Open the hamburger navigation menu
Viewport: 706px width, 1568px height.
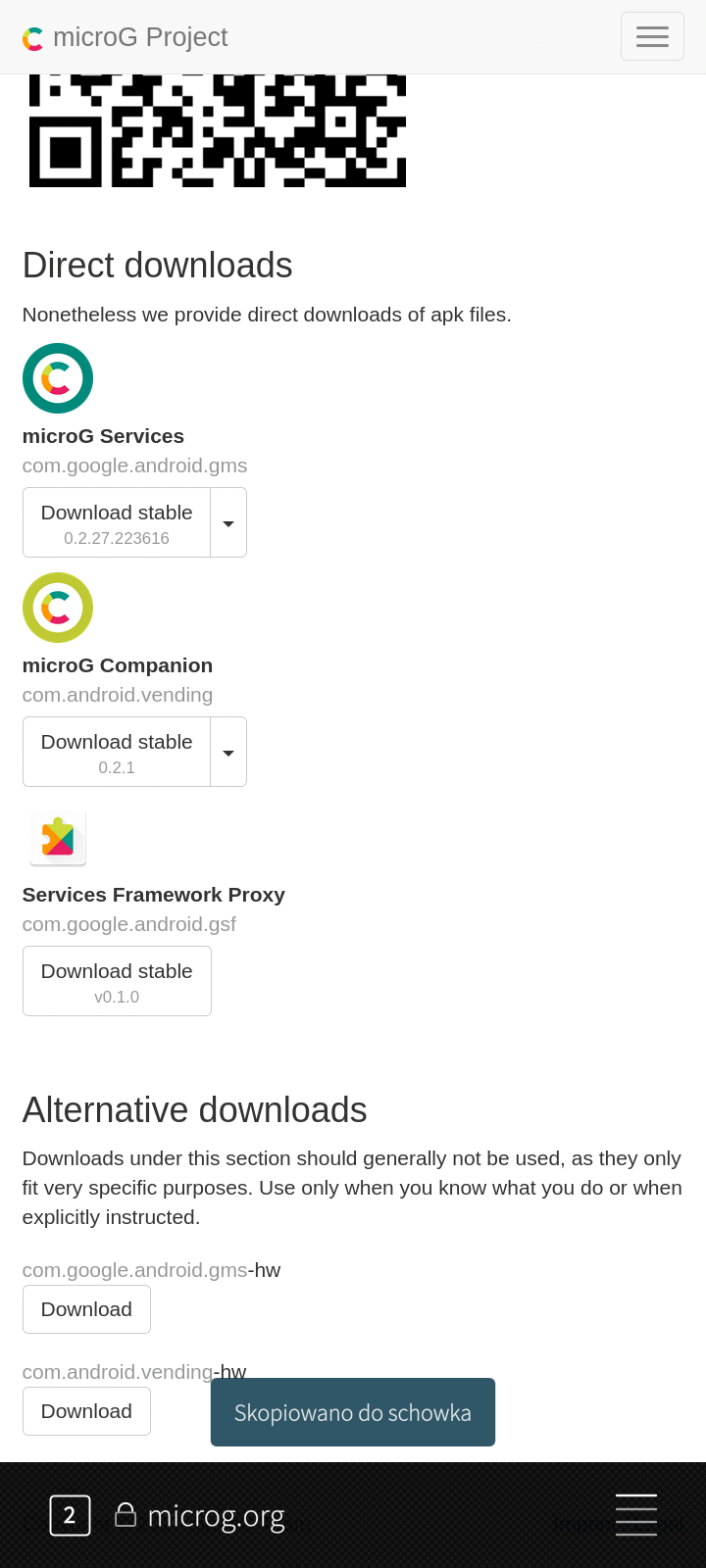[x=652, y=37]
